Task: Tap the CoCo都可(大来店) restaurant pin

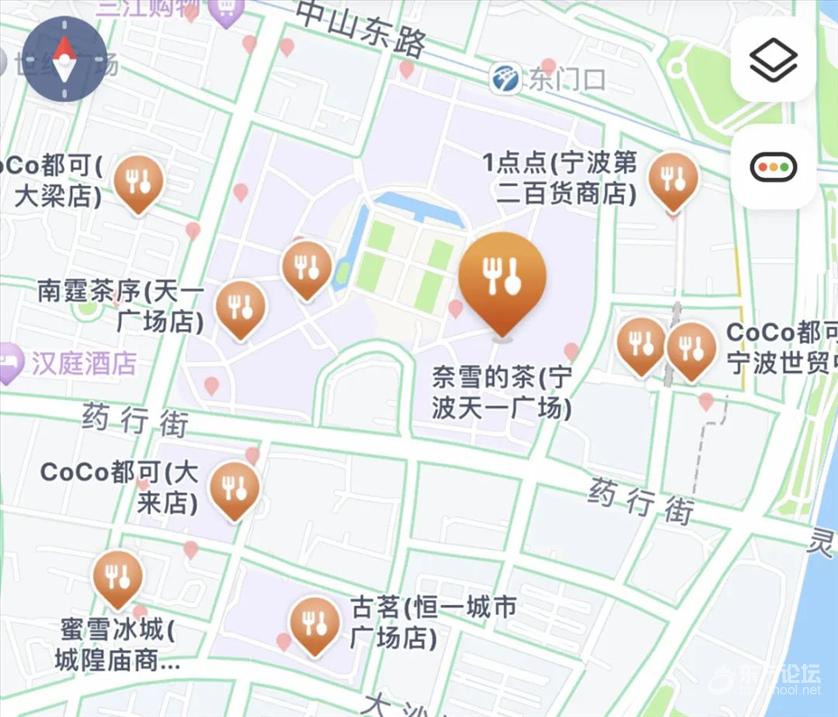Action: tap(235, 489)
